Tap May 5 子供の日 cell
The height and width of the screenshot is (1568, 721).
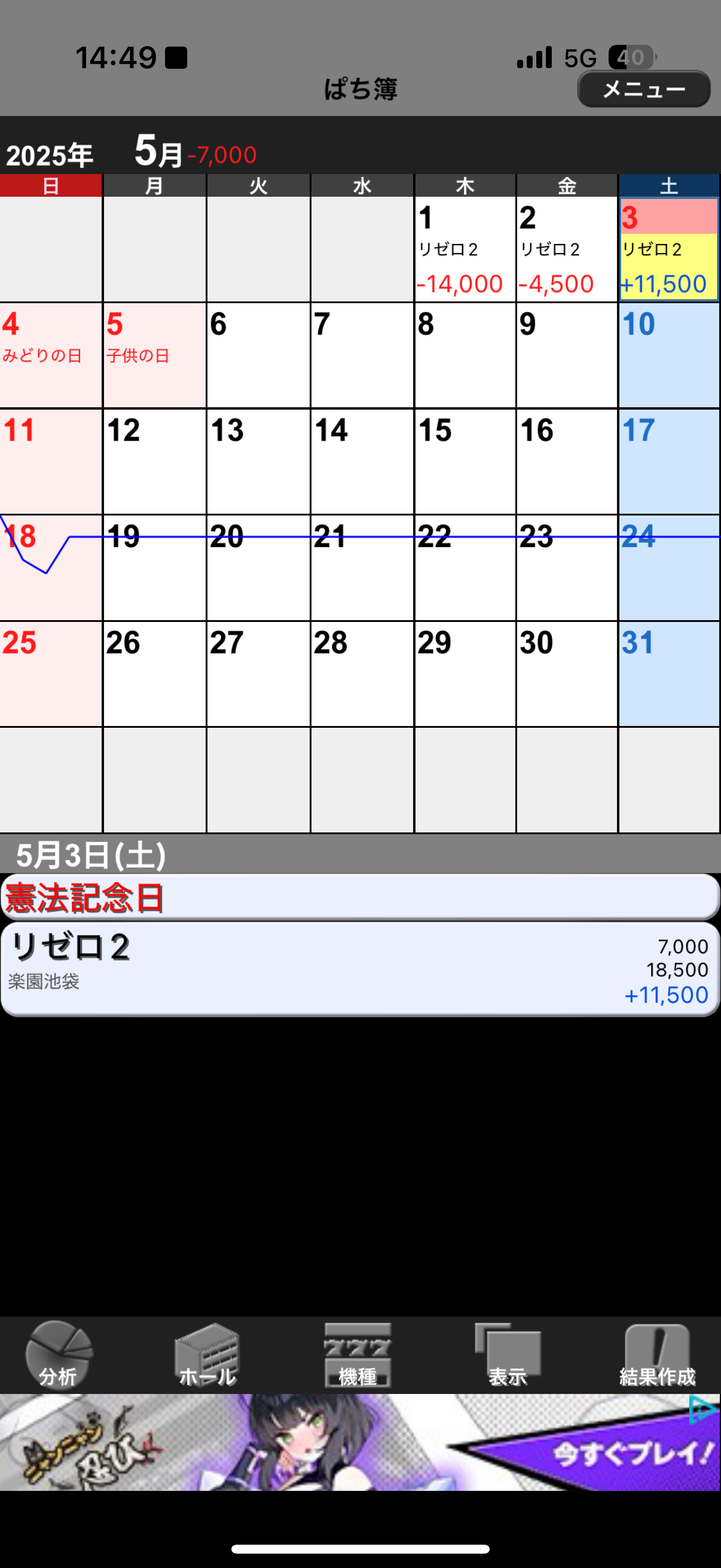pos(155,355)
